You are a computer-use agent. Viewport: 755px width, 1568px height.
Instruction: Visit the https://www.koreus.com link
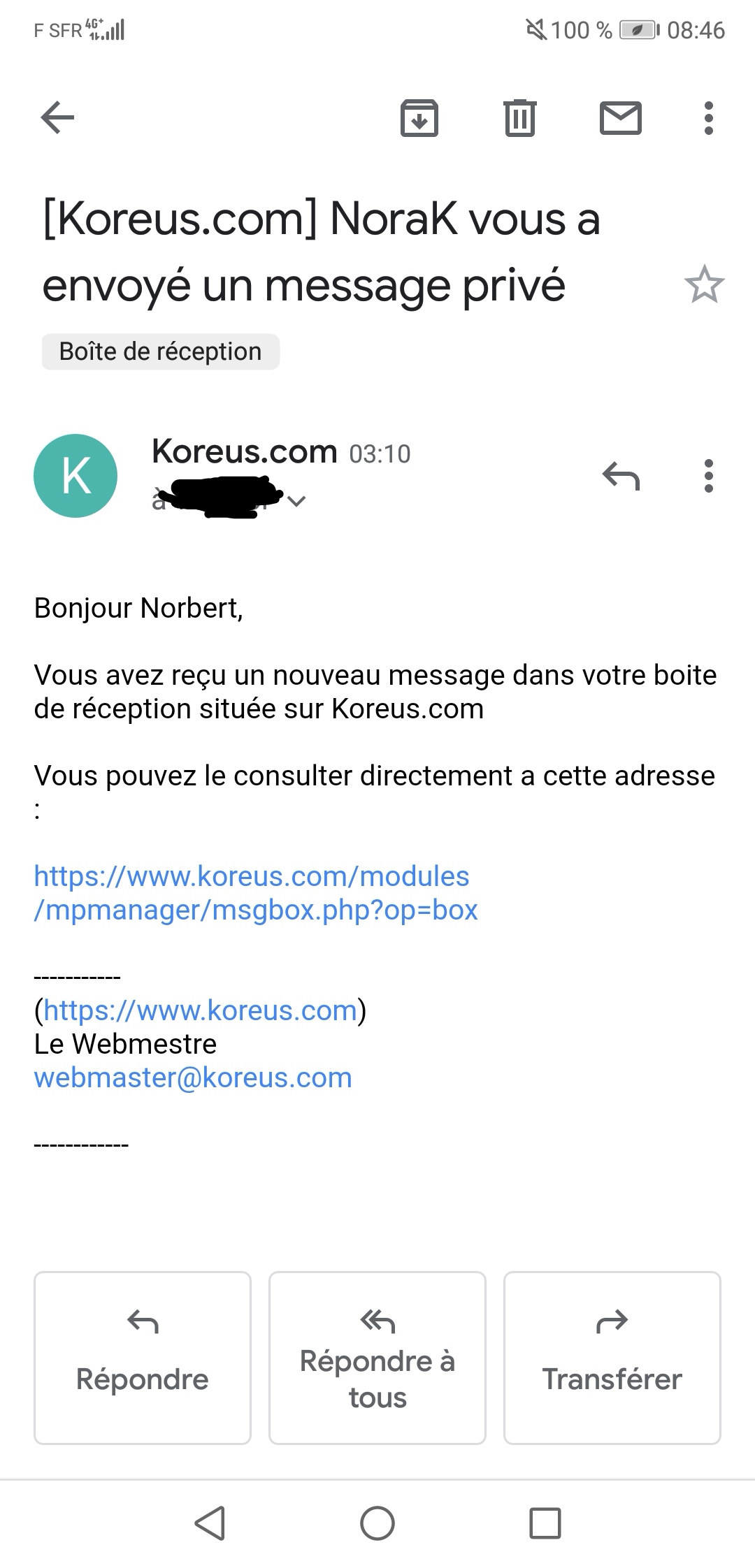pyautogui.click(x=200, y=1010)
